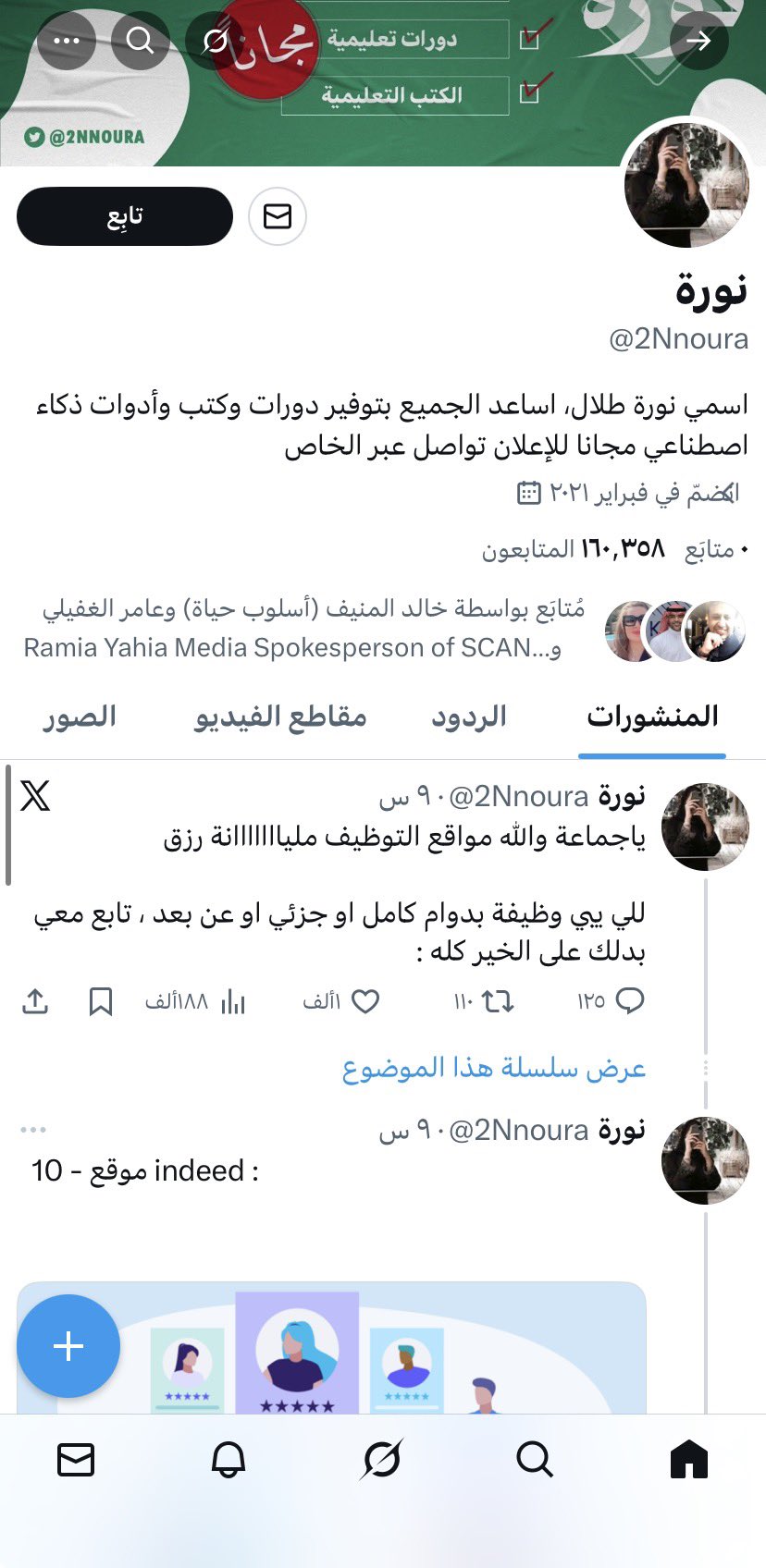The image size is (766, 1568).
Task: Tap the arrow in the header
Action: coord(698,41)
